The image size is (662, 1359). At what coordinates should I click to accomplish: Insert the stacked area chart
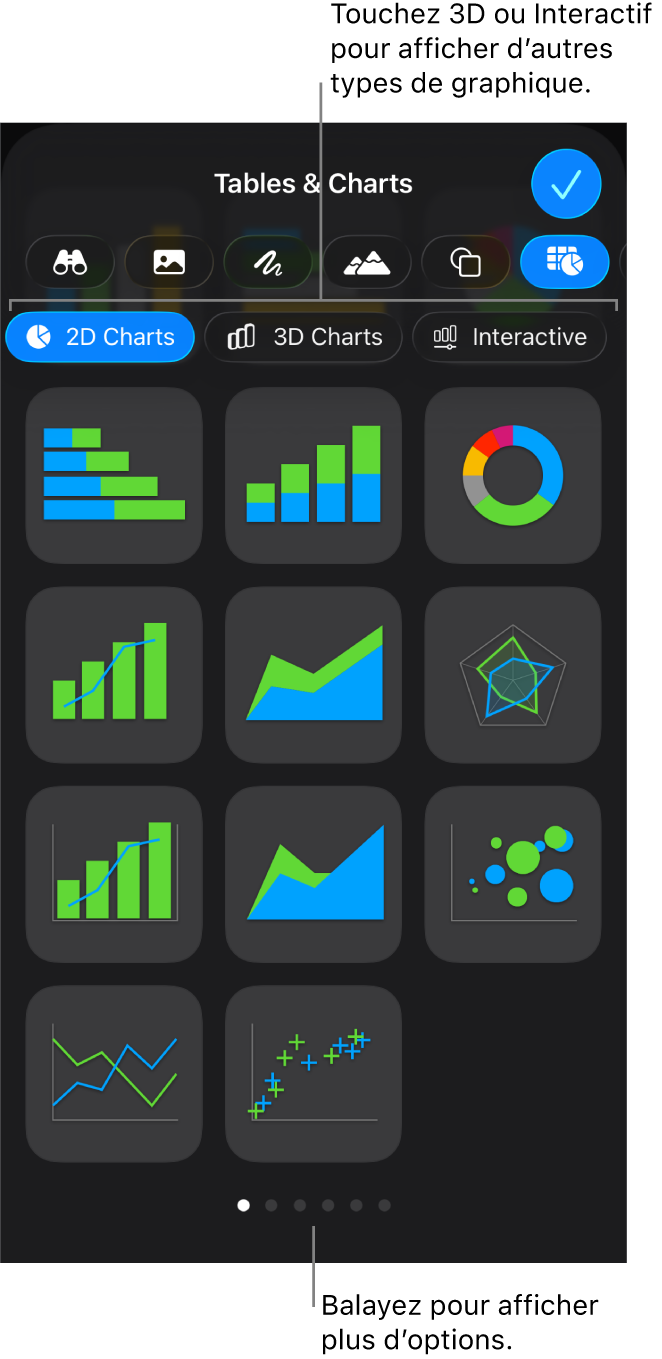[x=314, y=675]
